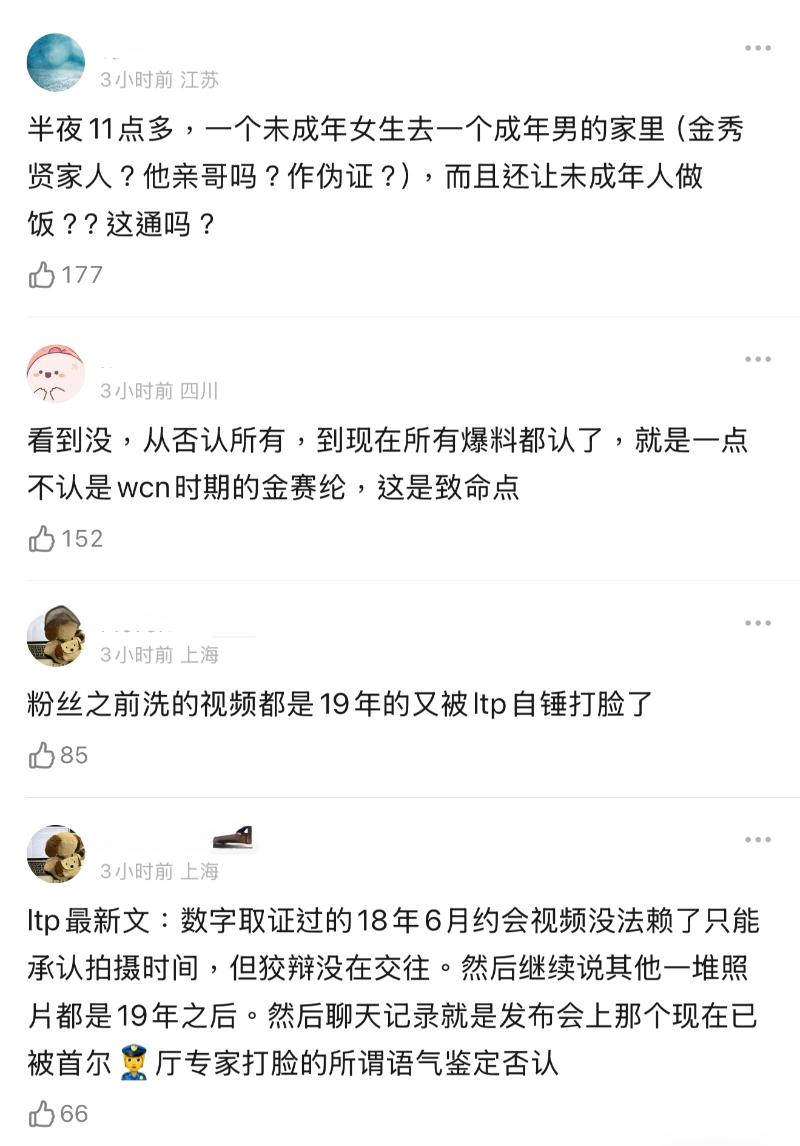Open avatar of the 粉丝之前洗的视频 commenter
The height and width of the screenshot is (1146, 800).
coord(56,637)
